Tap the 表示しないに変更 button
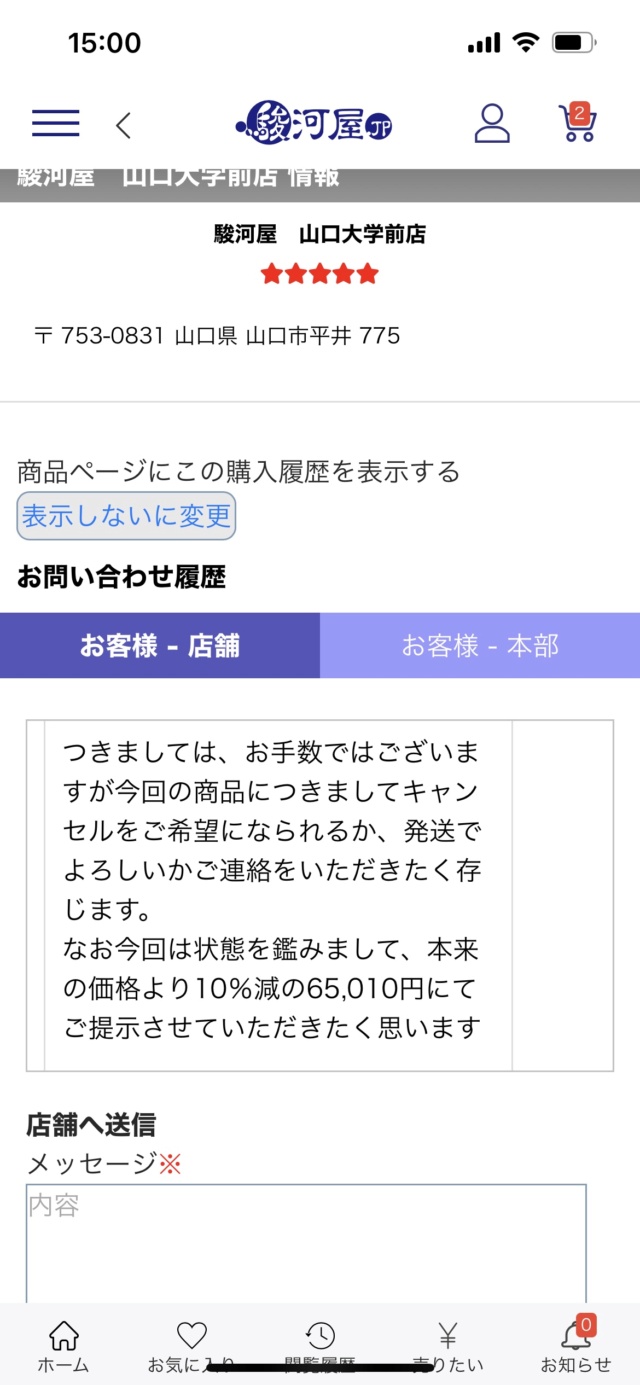Screen dimensions: 640x1385 [x=126, y=516]
